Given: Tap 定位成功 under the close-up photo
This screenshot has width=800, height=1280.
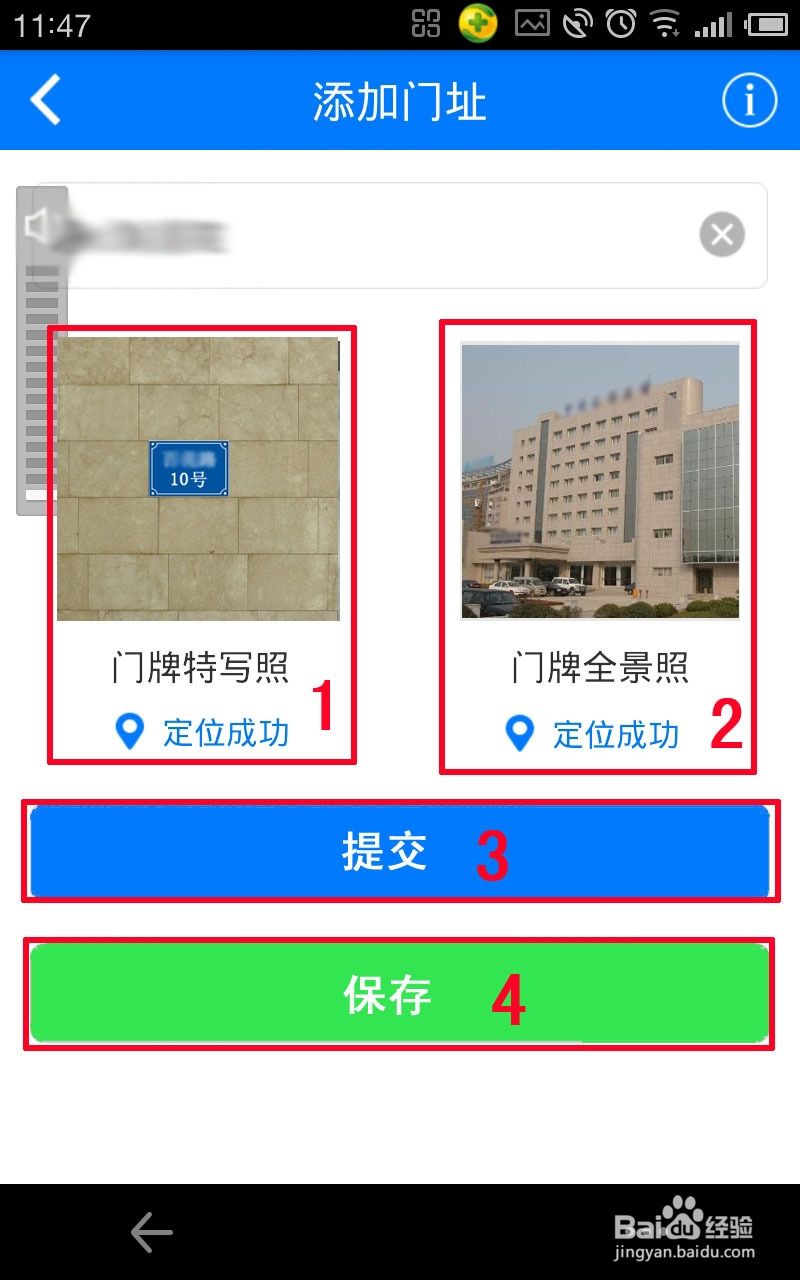Looking at the screenshot, I should [x=222, y=733].
